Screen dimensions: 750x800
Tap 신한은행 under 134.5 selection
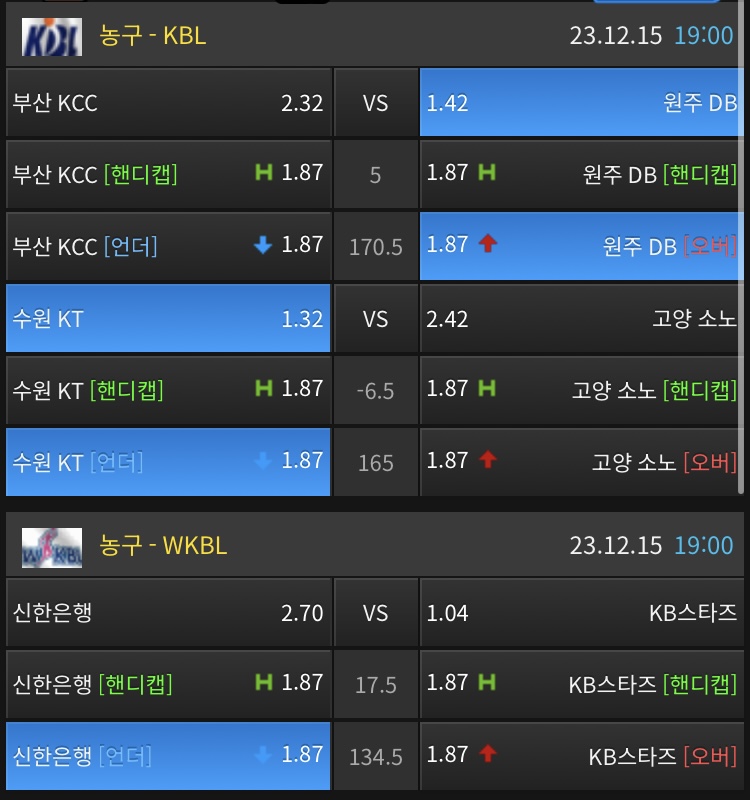(x=168, y=756)
